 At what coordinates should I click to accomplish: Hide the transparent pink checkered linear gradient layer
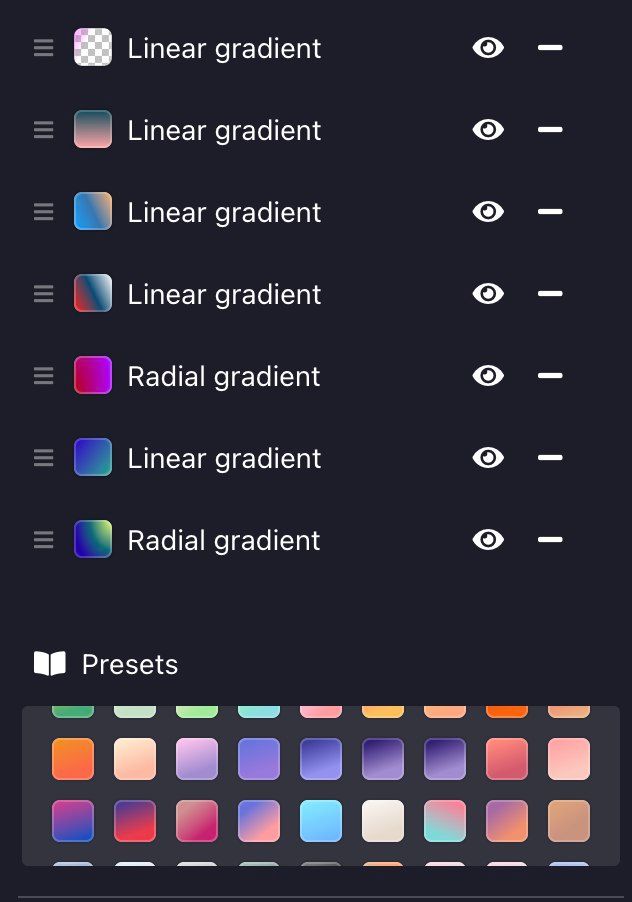[x=488, y=48]
